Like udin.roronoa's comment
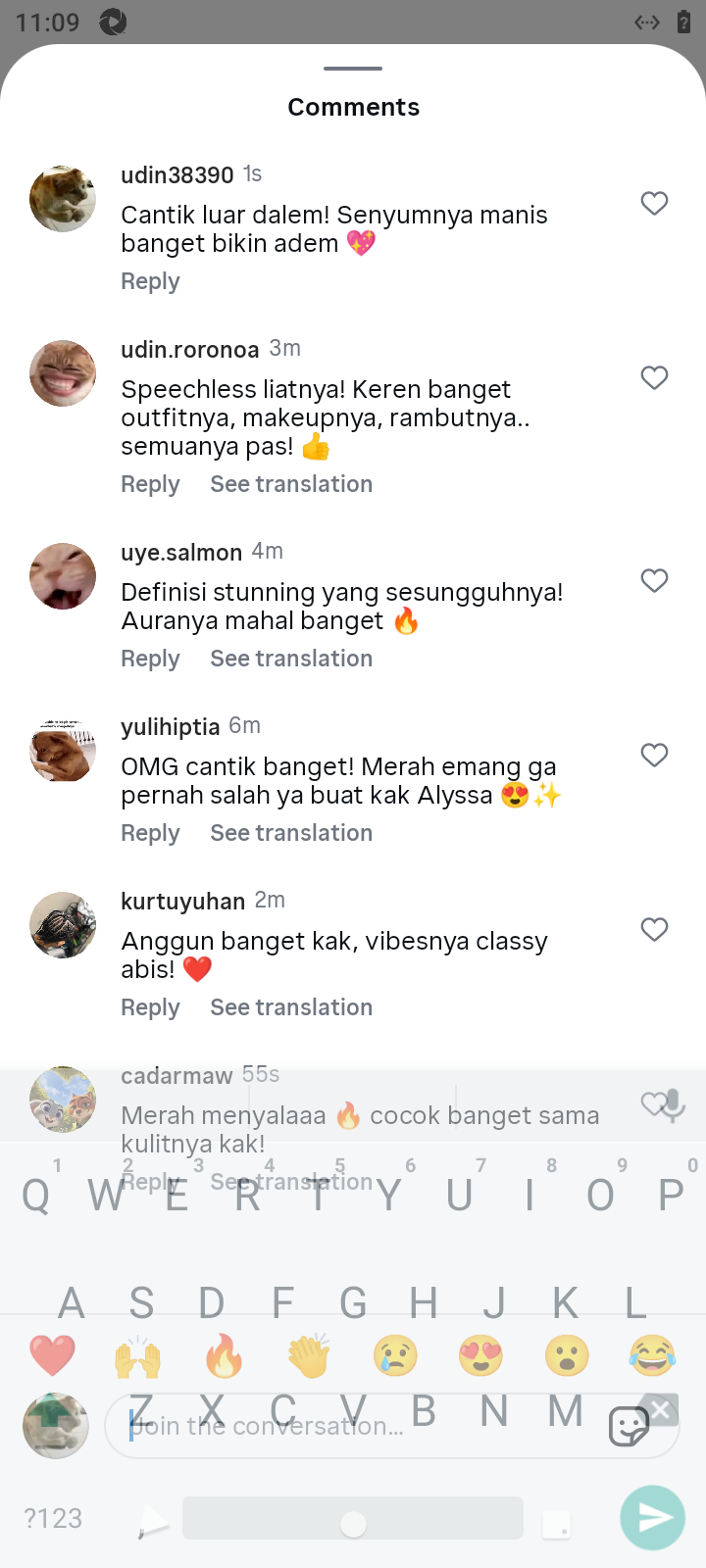Viewport: 706px width, 1568px height. [654, 377]
